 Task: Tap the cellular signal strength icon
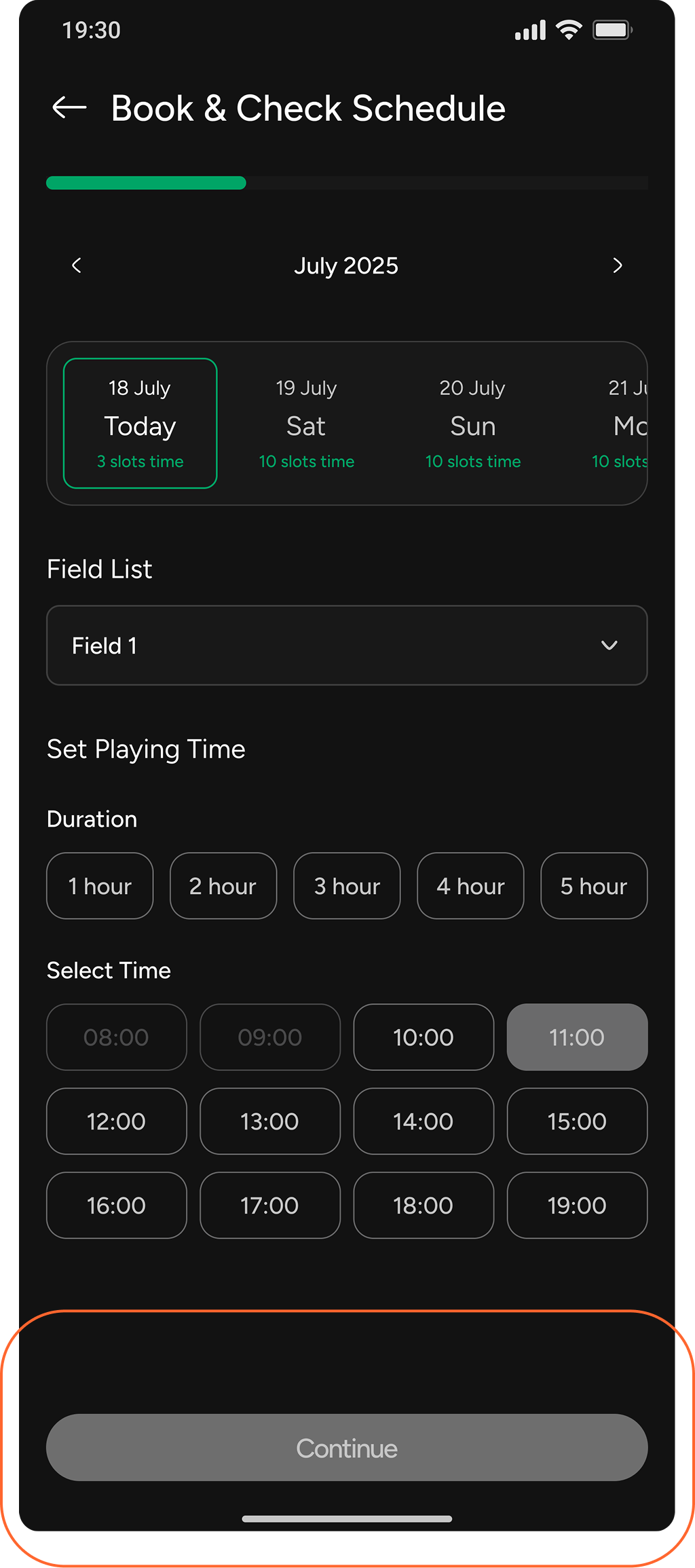[529, 29]
